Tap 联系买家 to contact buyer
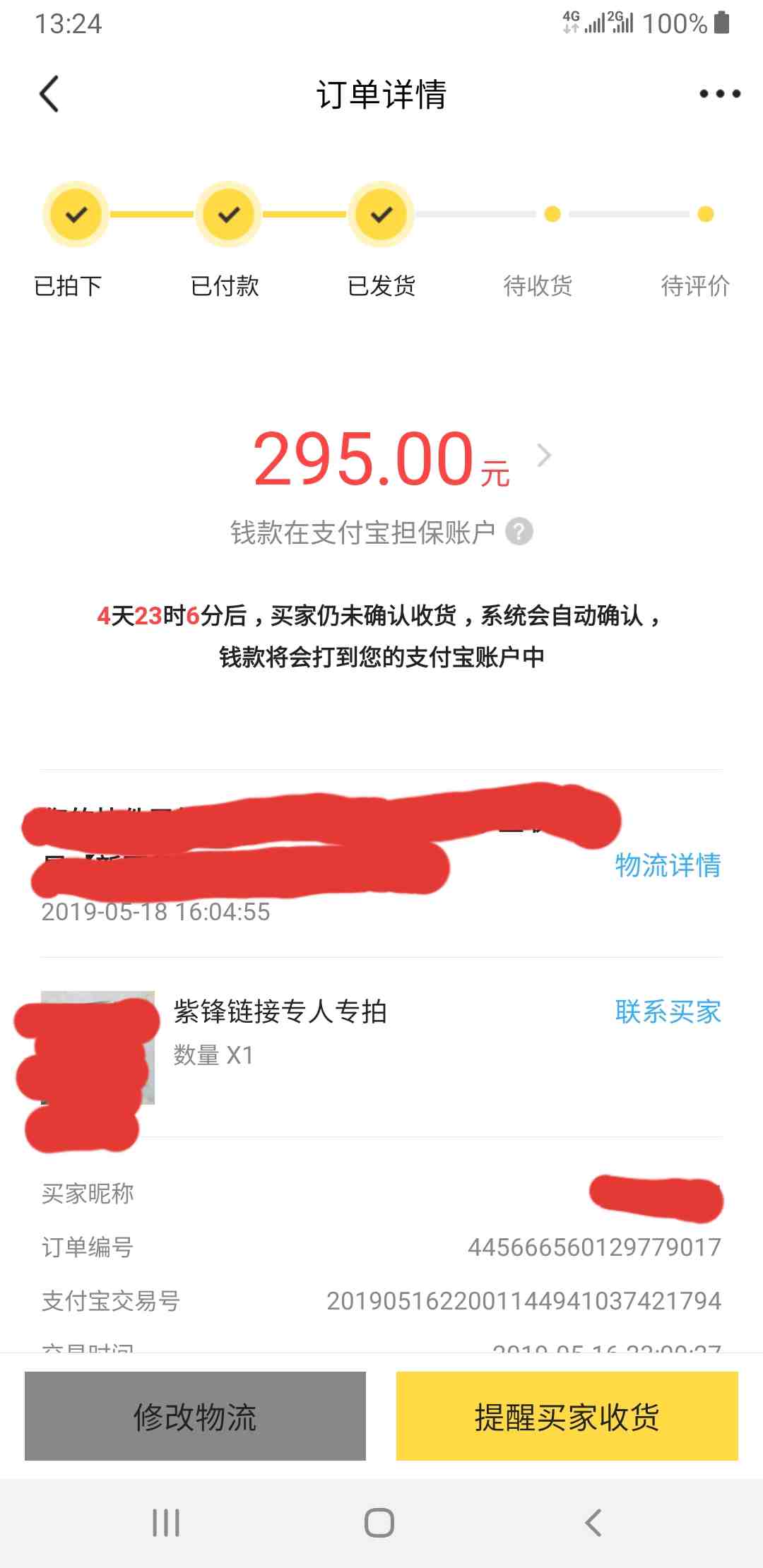This screenshot has height=1568, width=763. pyautogui.click(x=667, y=1012)
